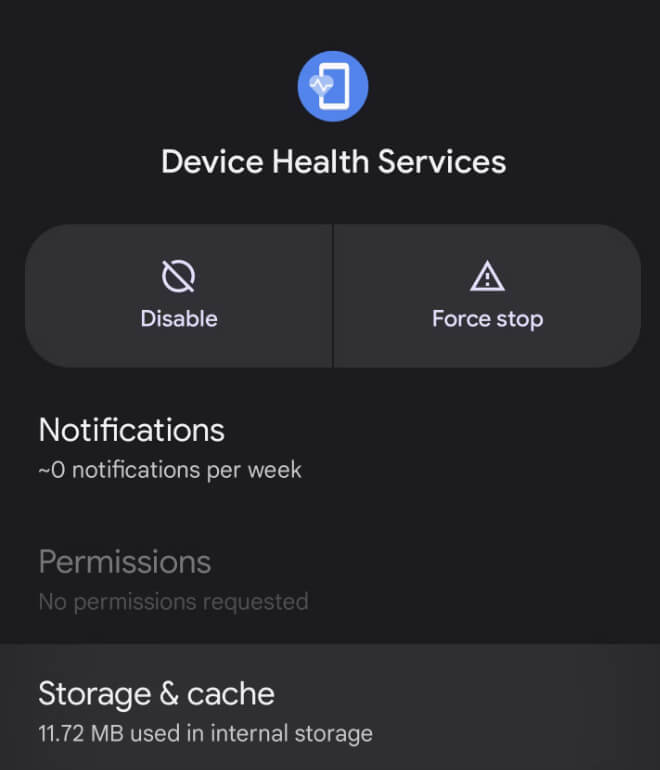660x770 pixels.
Task: Force stop the app
Action: [487, 296]
